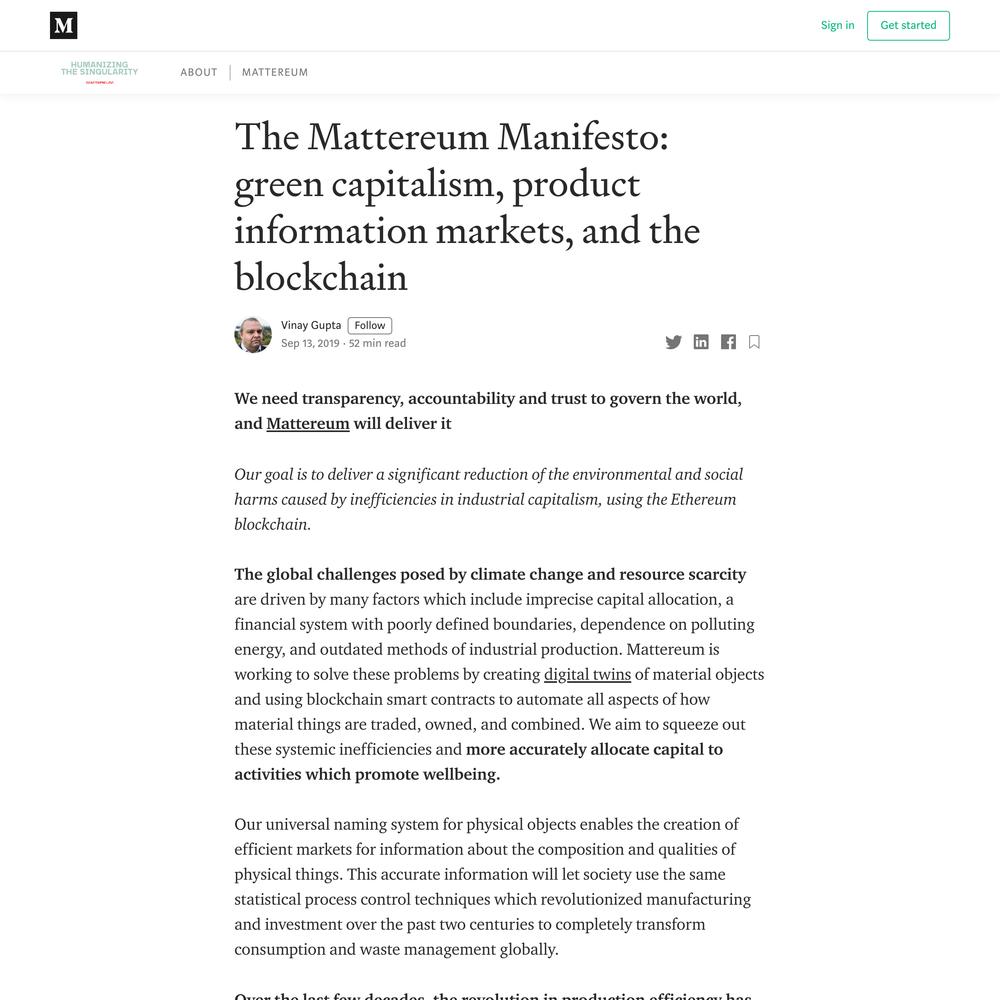Screen dimensions: 1000x1000
Task: Switch to the MATTEREUM tab
Action: click(275, 72)
